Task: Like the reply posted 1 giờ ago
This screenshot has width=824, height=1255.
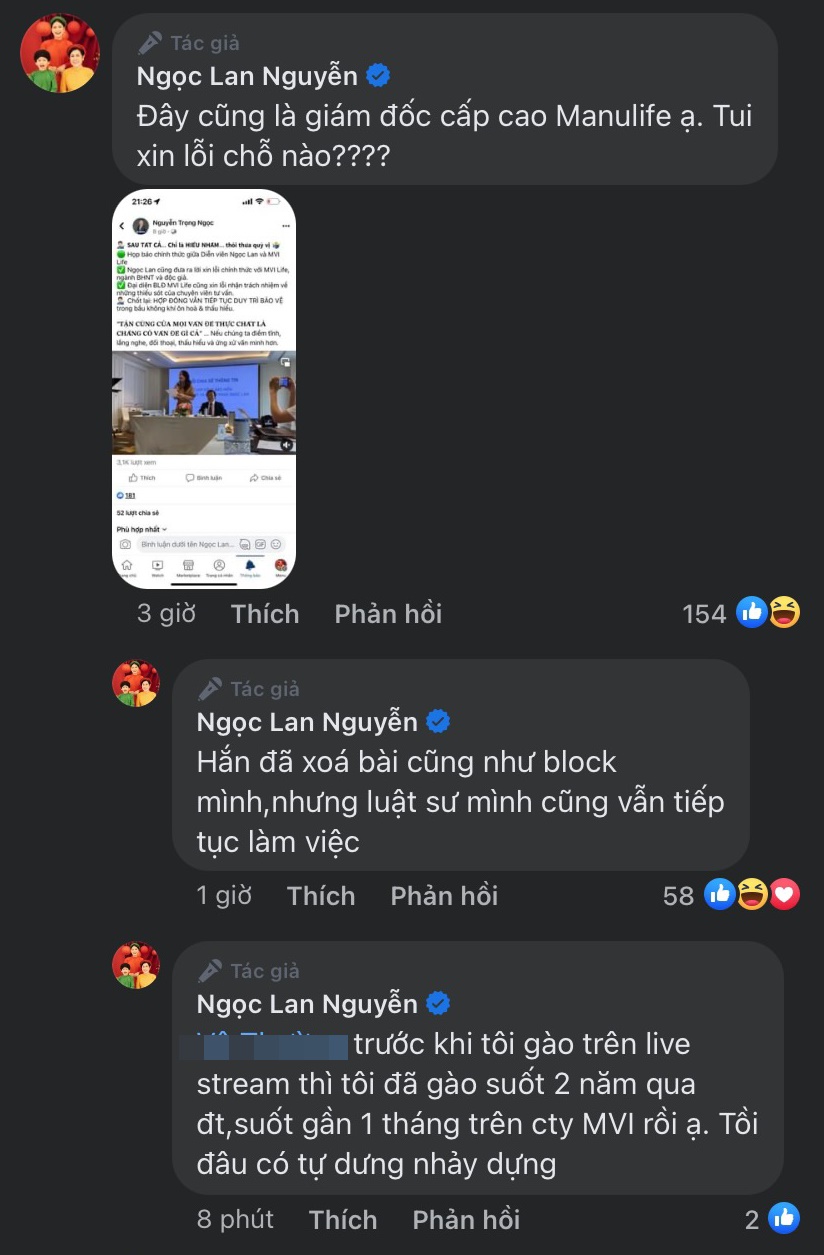Action: tap(321, 895)
